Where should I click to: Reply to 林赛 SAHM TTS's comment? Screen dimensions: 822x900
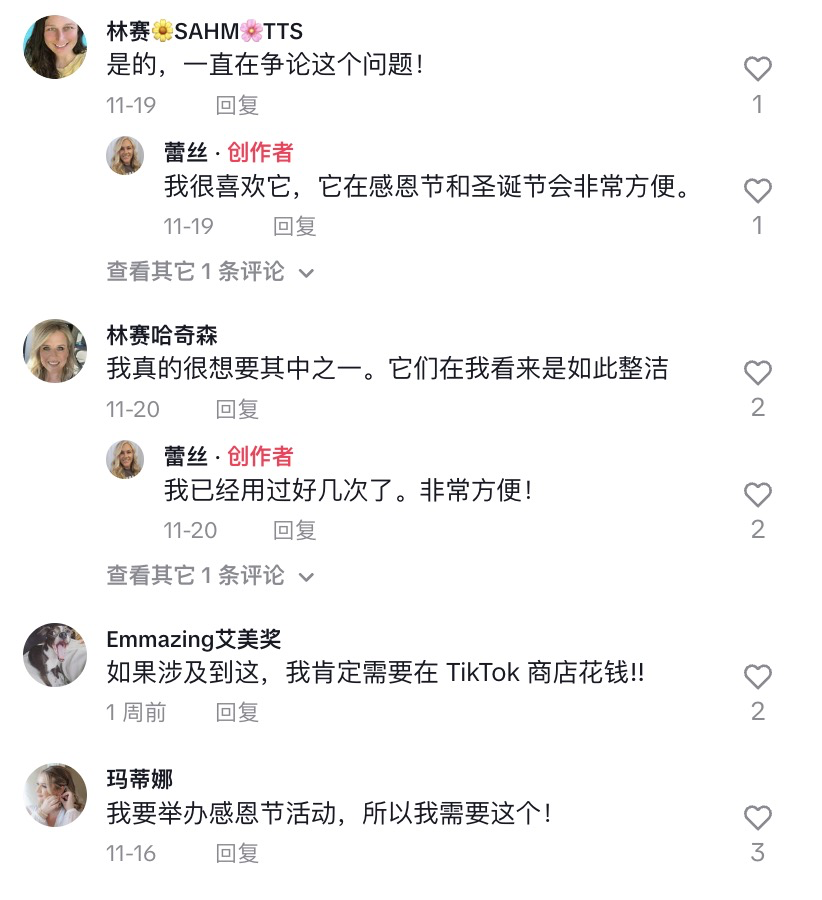pyautogui.click(x=237, y=105)
